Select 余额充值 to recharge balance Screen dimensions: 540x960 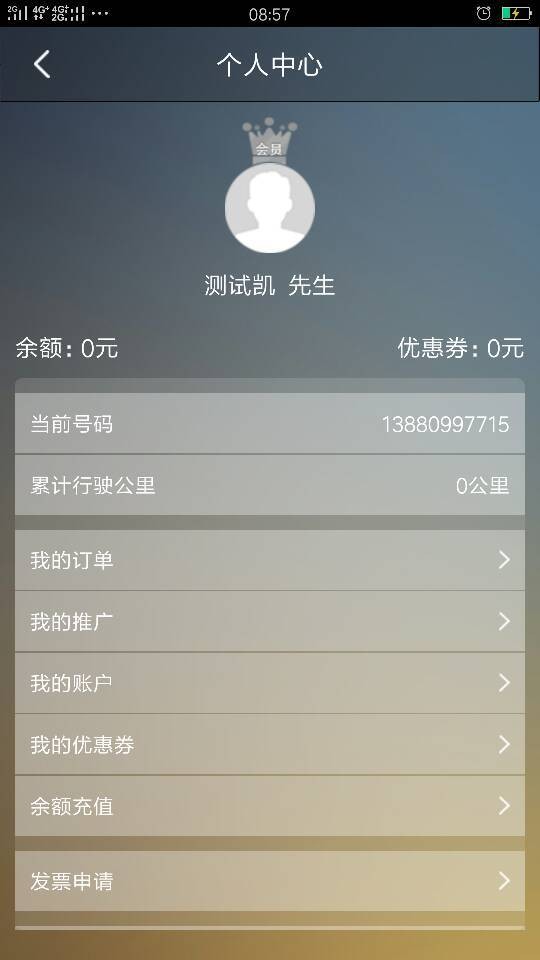(270, 806)
